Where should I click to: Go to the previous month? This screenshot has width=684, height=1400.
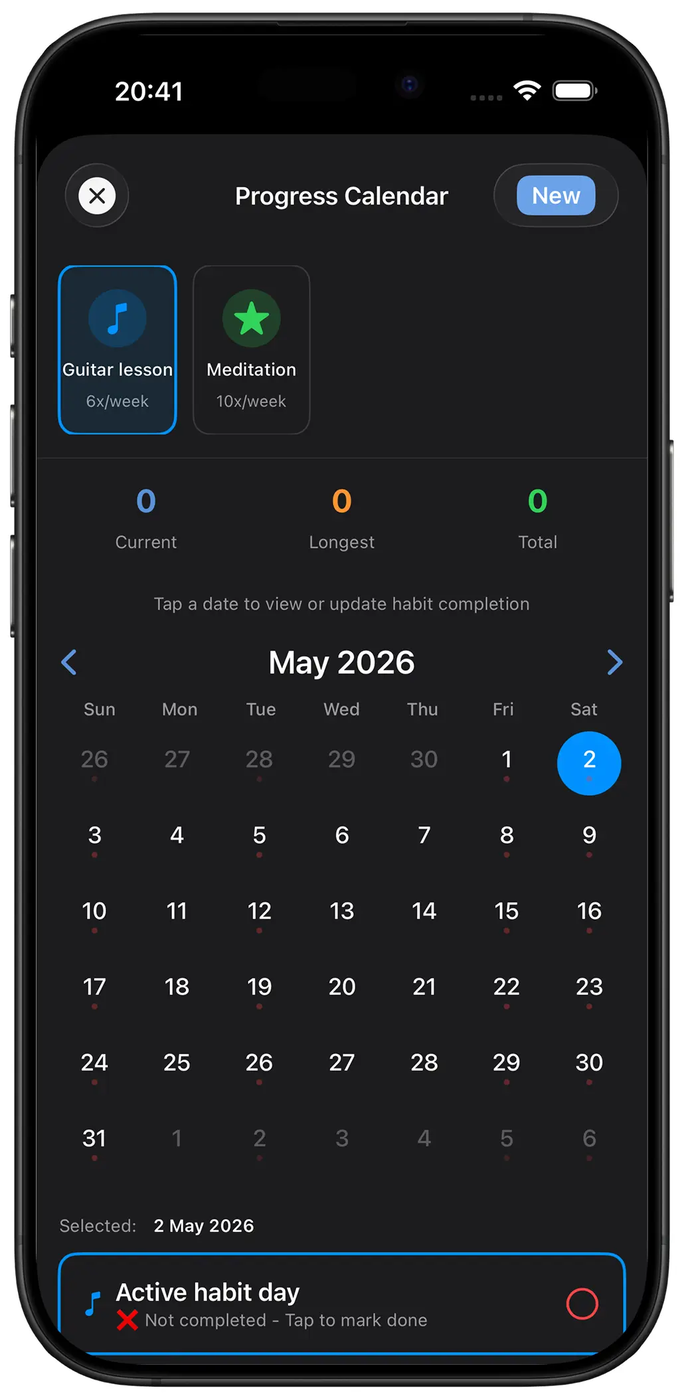(x=69, y=662)
